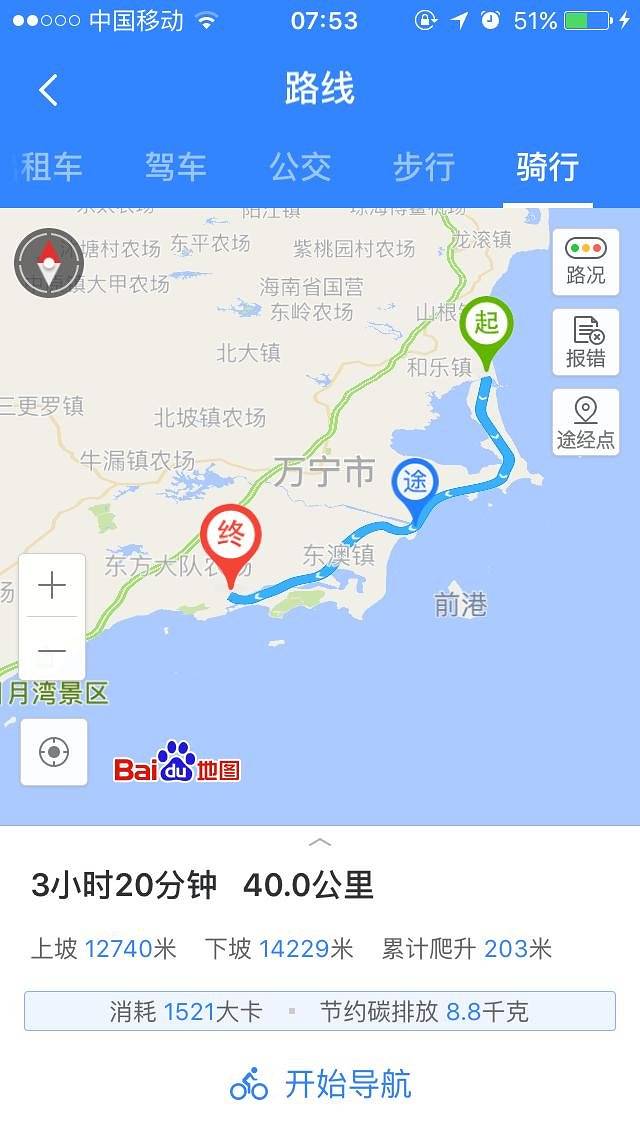Center the map on my location
Viewport: 640px width, 1136px height.
tap(54, 752)
